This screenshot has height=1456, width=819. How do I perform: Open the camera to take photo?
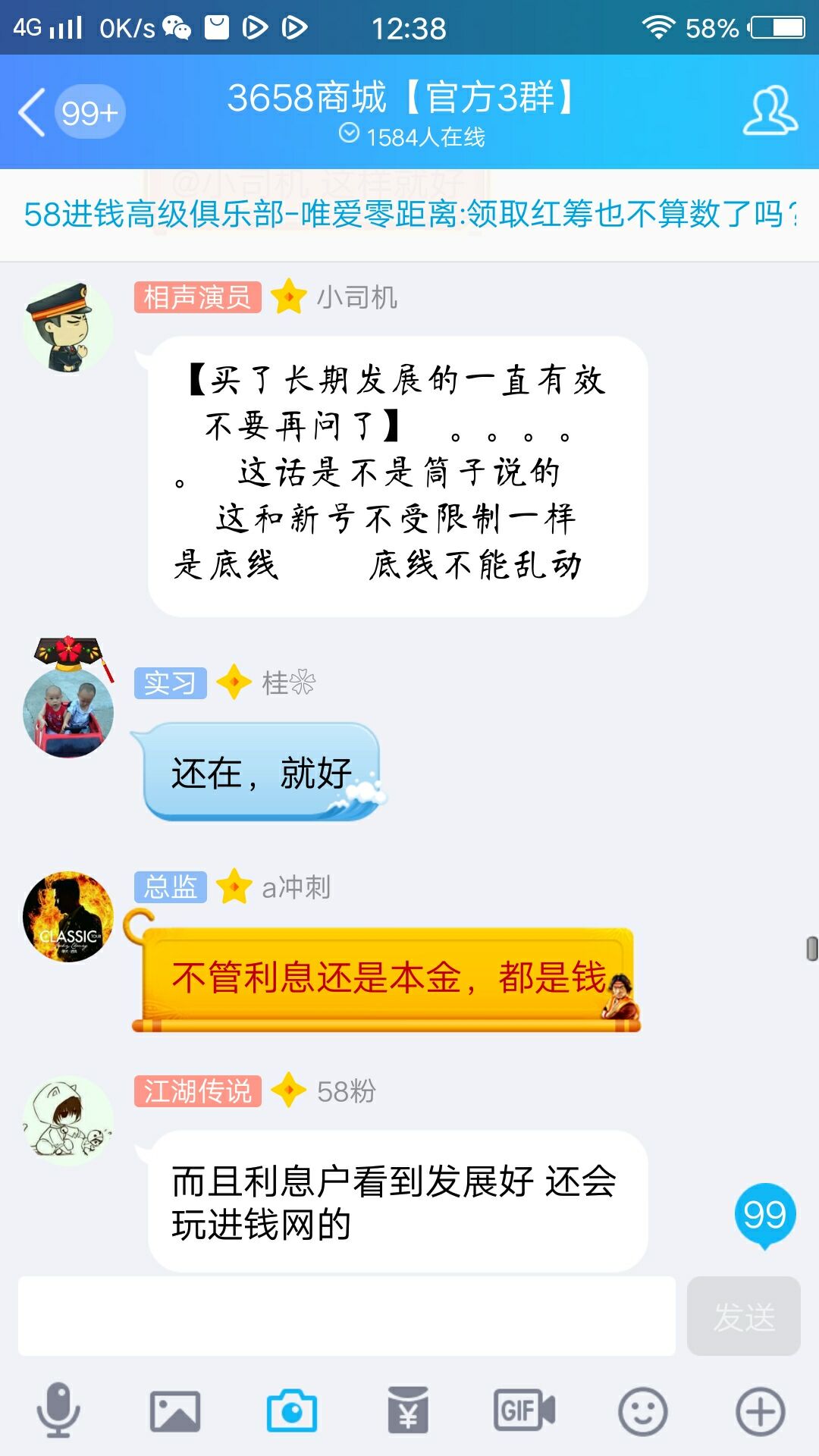coord(292,1410)
